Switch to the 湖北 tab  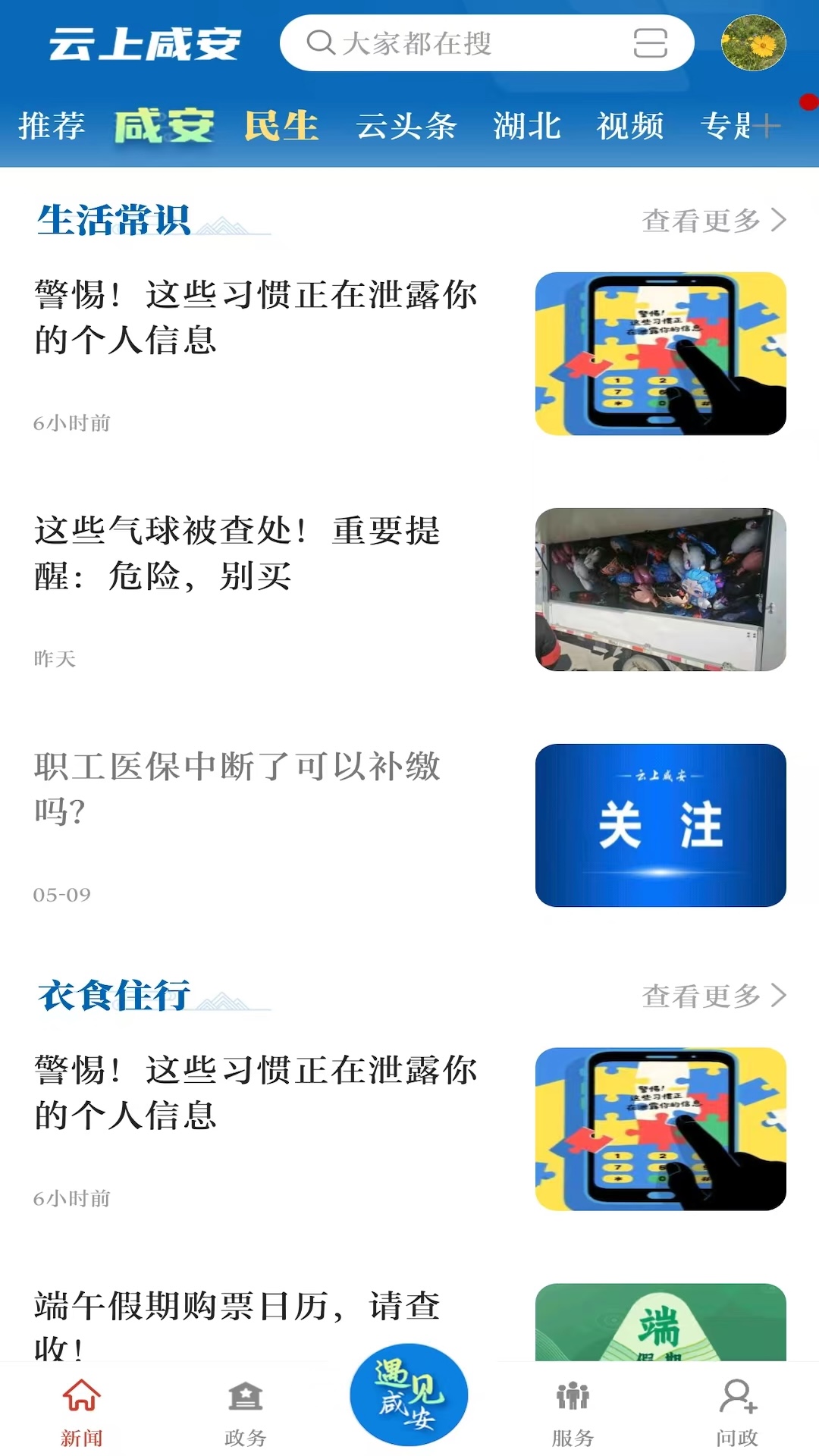526,127
